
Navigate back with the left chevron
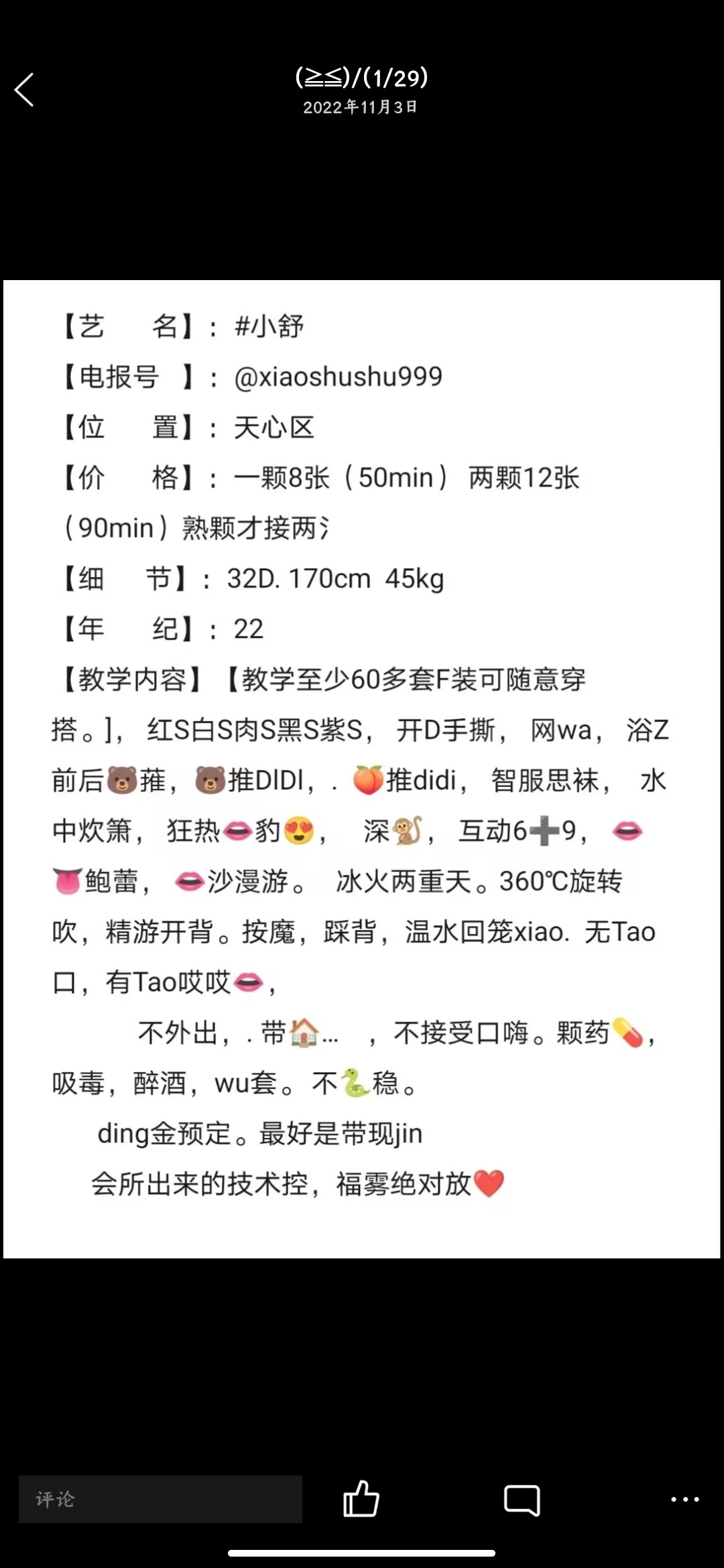click(x=25, y=89)
